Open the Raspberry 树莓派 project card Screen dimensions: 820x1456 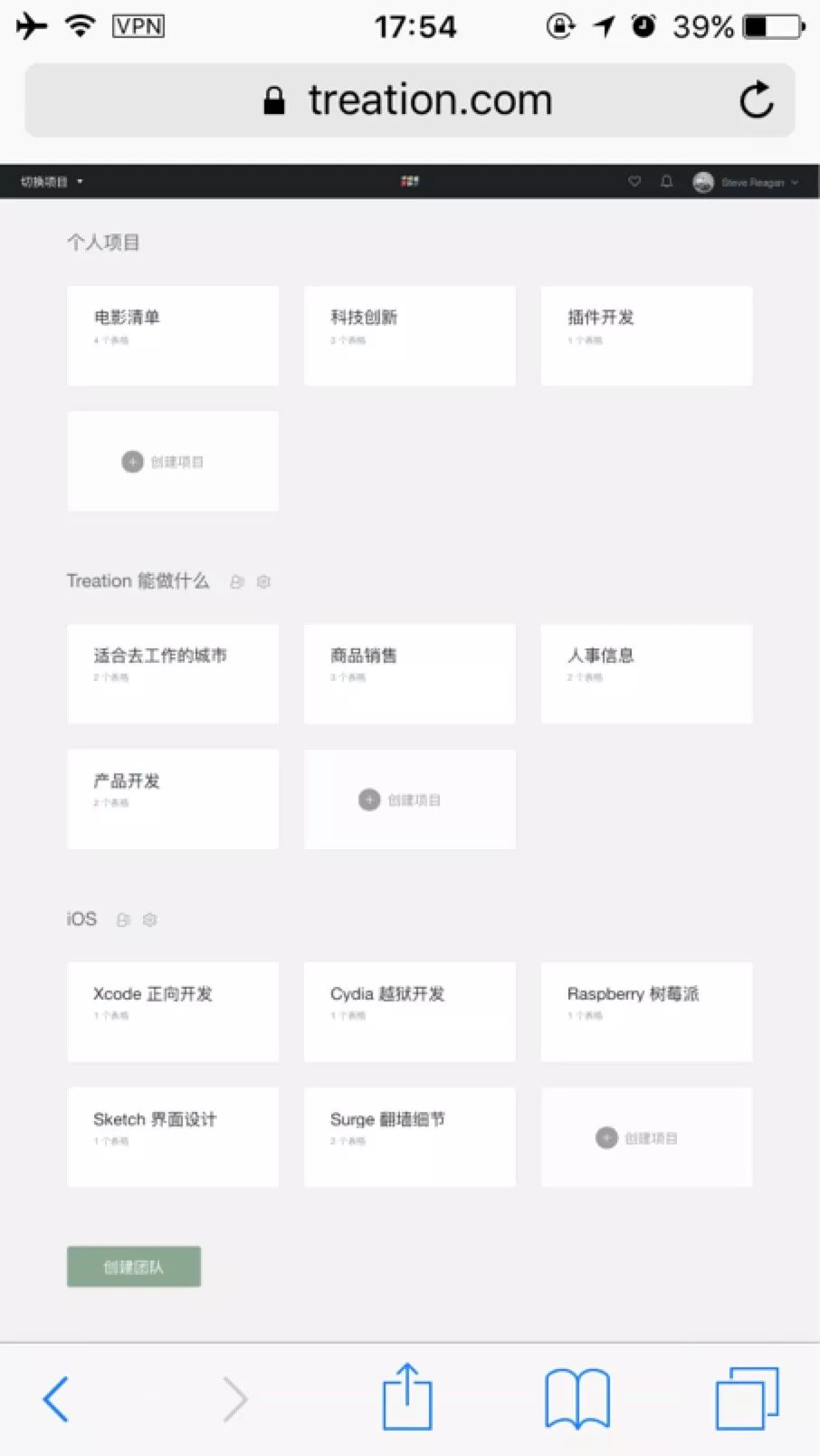(646, 1011)
